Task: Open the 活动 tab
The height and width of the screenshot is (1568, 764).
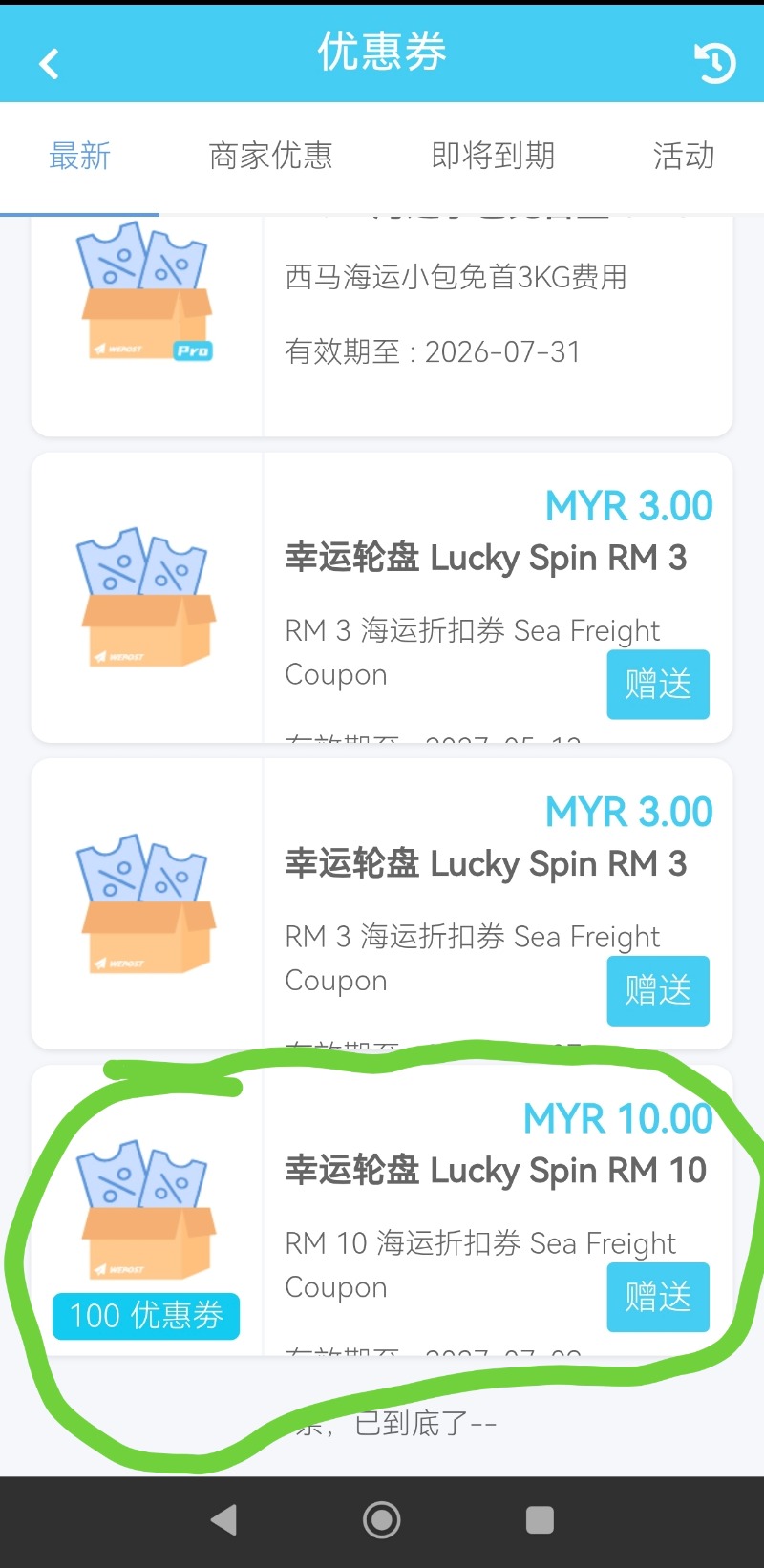Action: [x=684, y=156]
